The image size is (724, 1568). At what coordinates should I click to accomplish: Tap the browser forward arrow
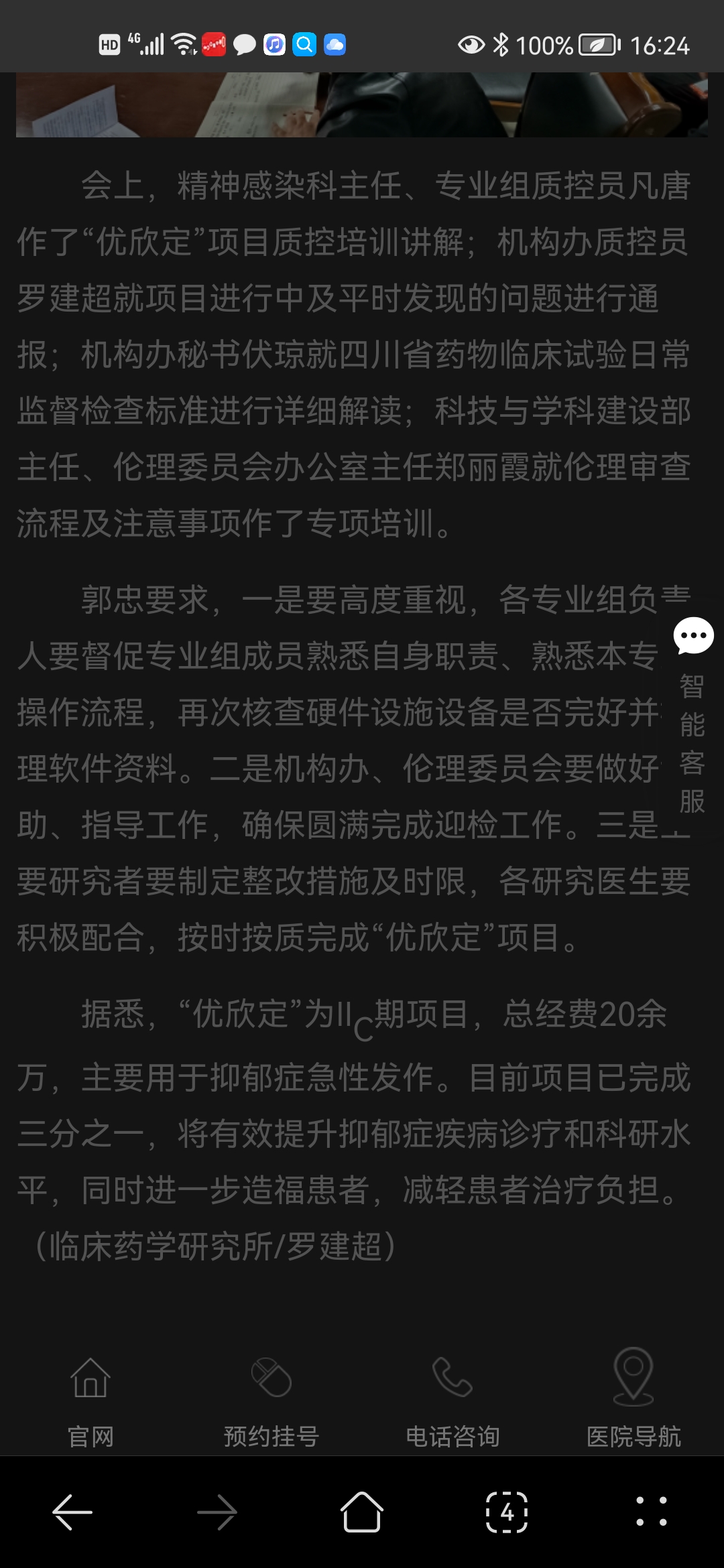(x=217, y=1512)
